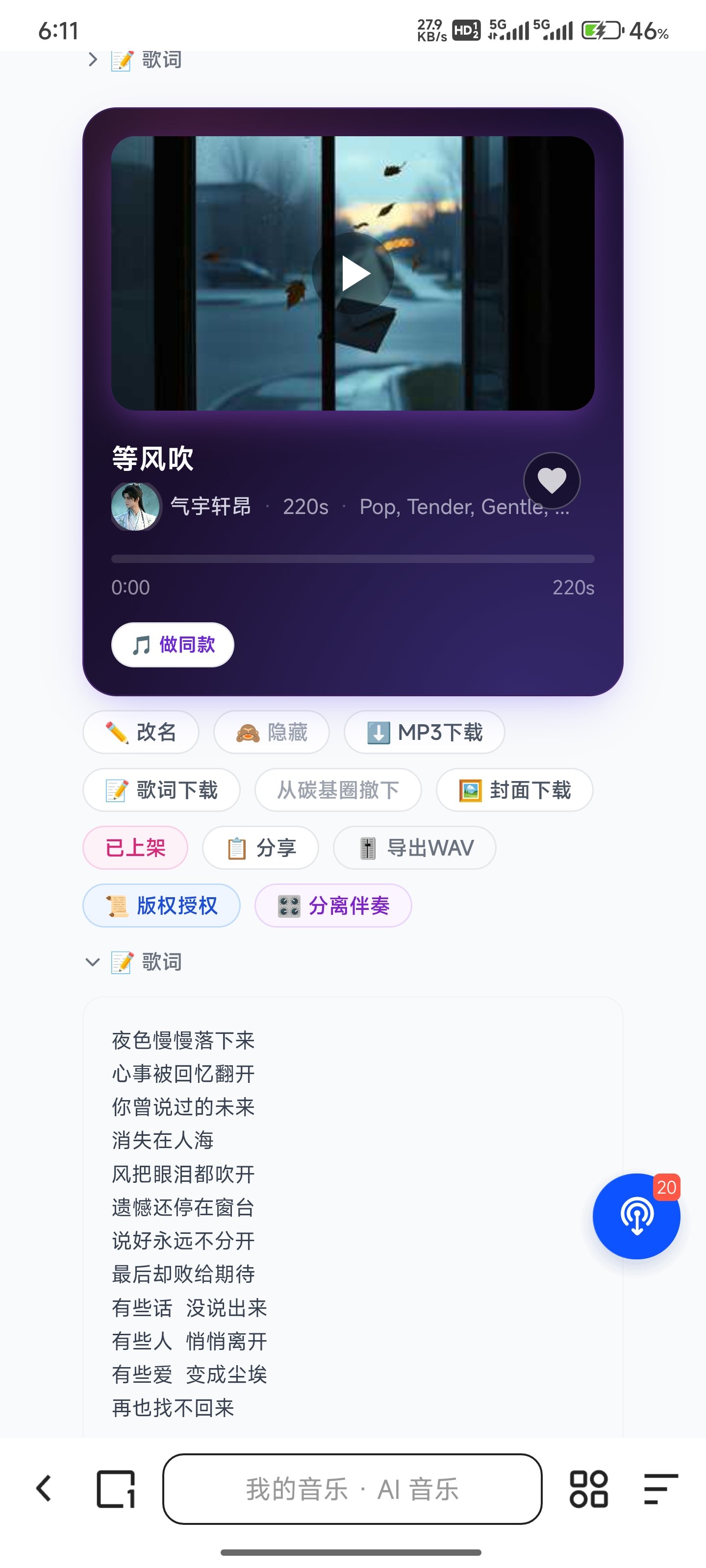Viewport: 706px width, 1568px height.
Task: Open the tabs switcher icon
Action: point(116,1489)
